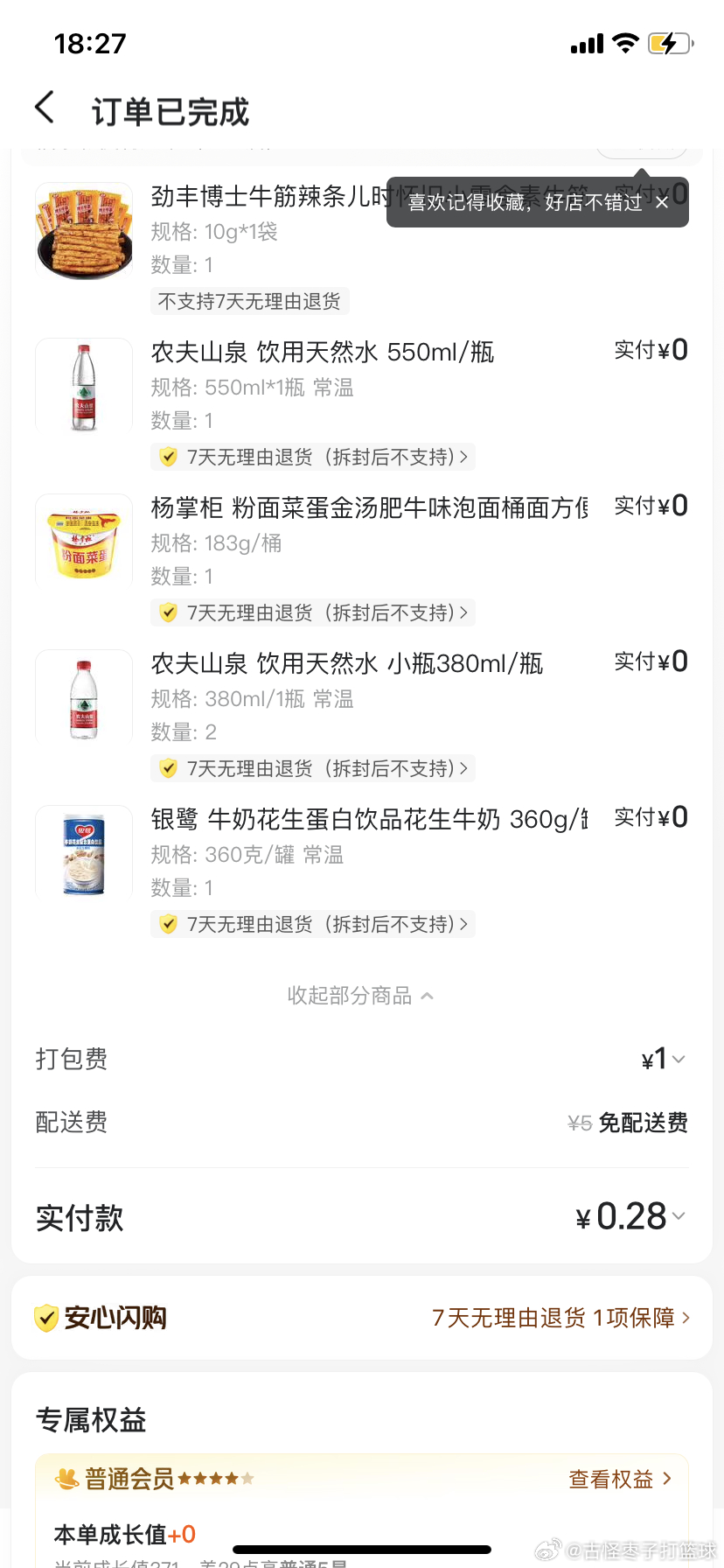Tap 查看权益 to view member benefits
Viewport: 724px width, 1568px height.
[x=620, y=1479]
